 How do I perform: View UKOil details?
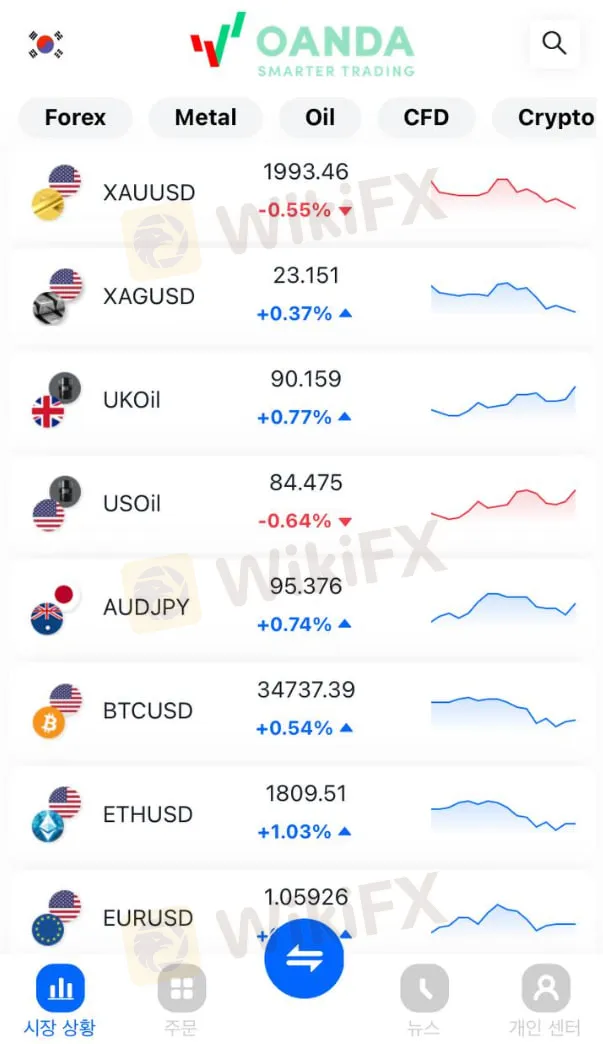tap(300, 400)
